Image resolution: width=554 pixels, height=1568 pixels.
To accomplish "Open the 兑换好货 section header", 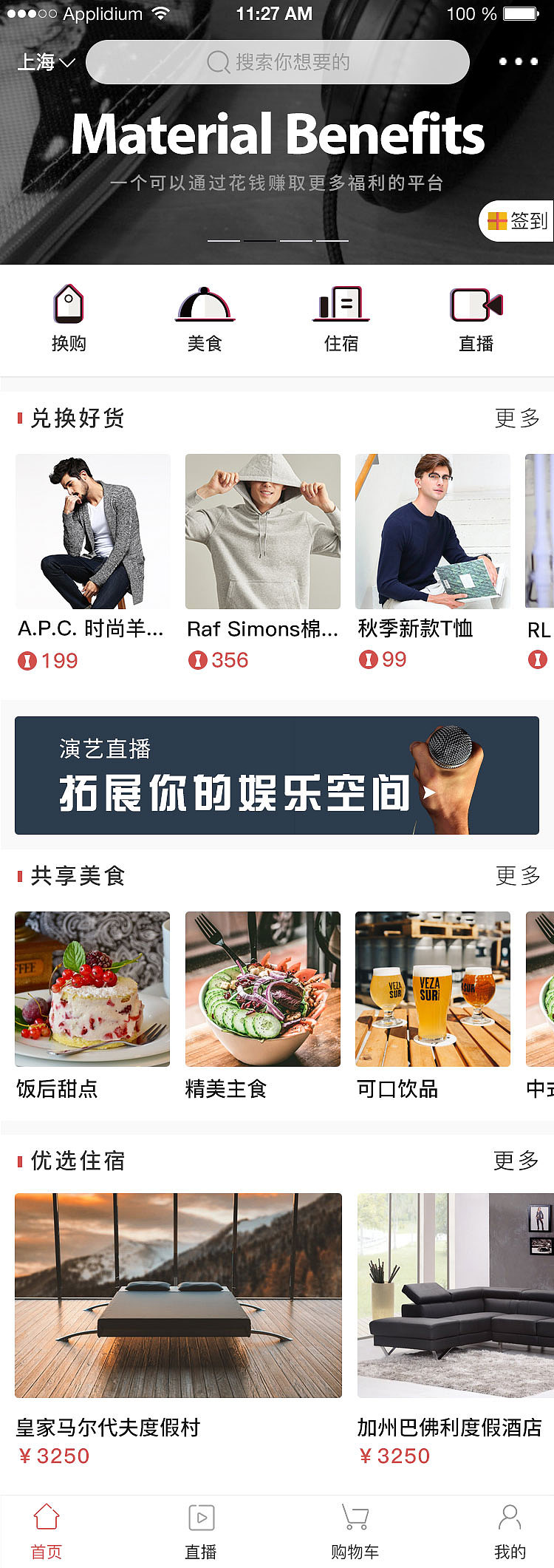I will tap(77, 418).
